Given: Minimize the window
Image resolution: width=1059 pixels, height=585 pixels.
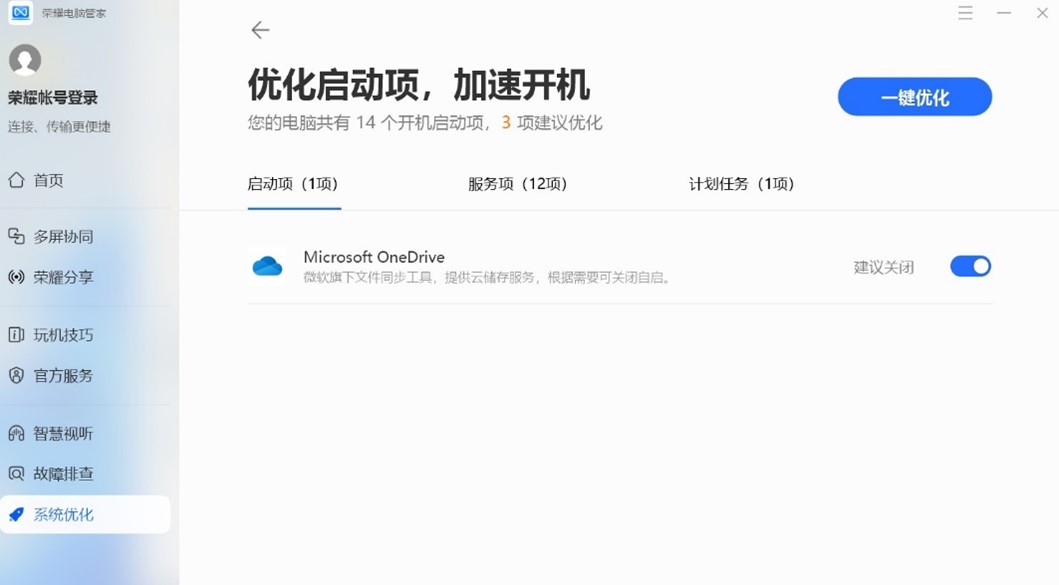Looking at the screenshot, I should click(1004, 13).
